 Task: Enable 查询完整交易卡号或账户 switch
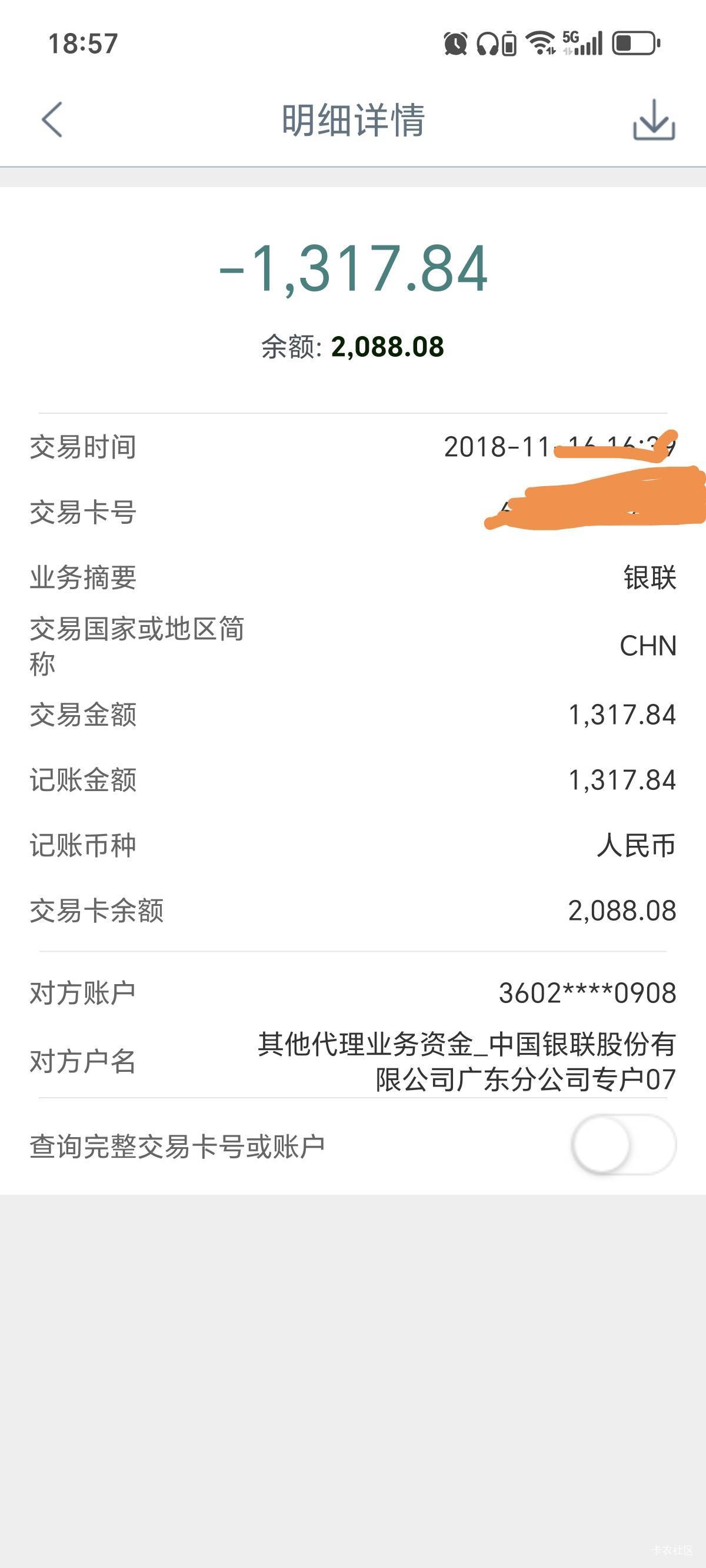tap(624, 1145)
